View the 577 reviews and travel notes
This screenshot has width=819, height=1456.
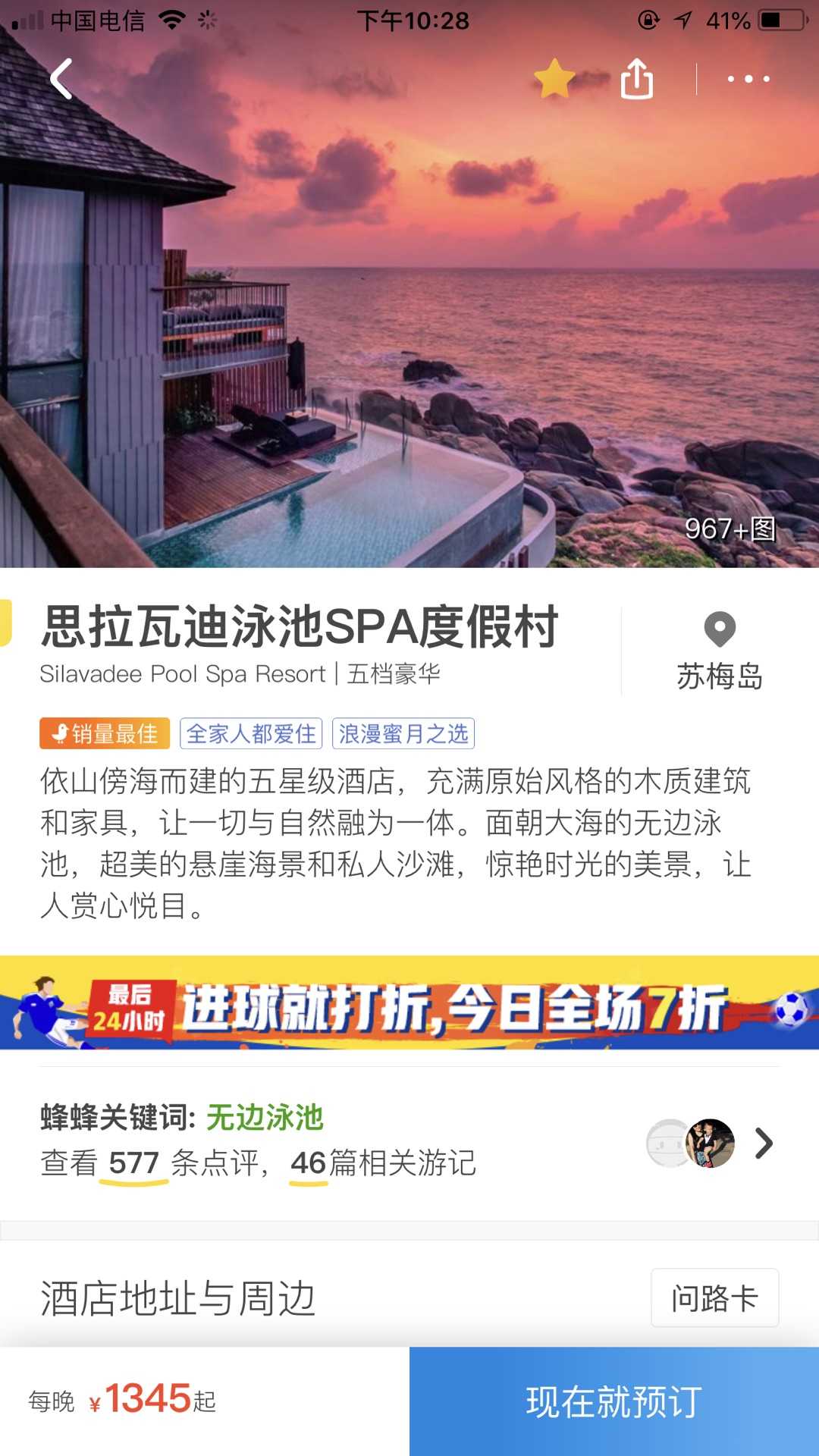pos(409,1142)
